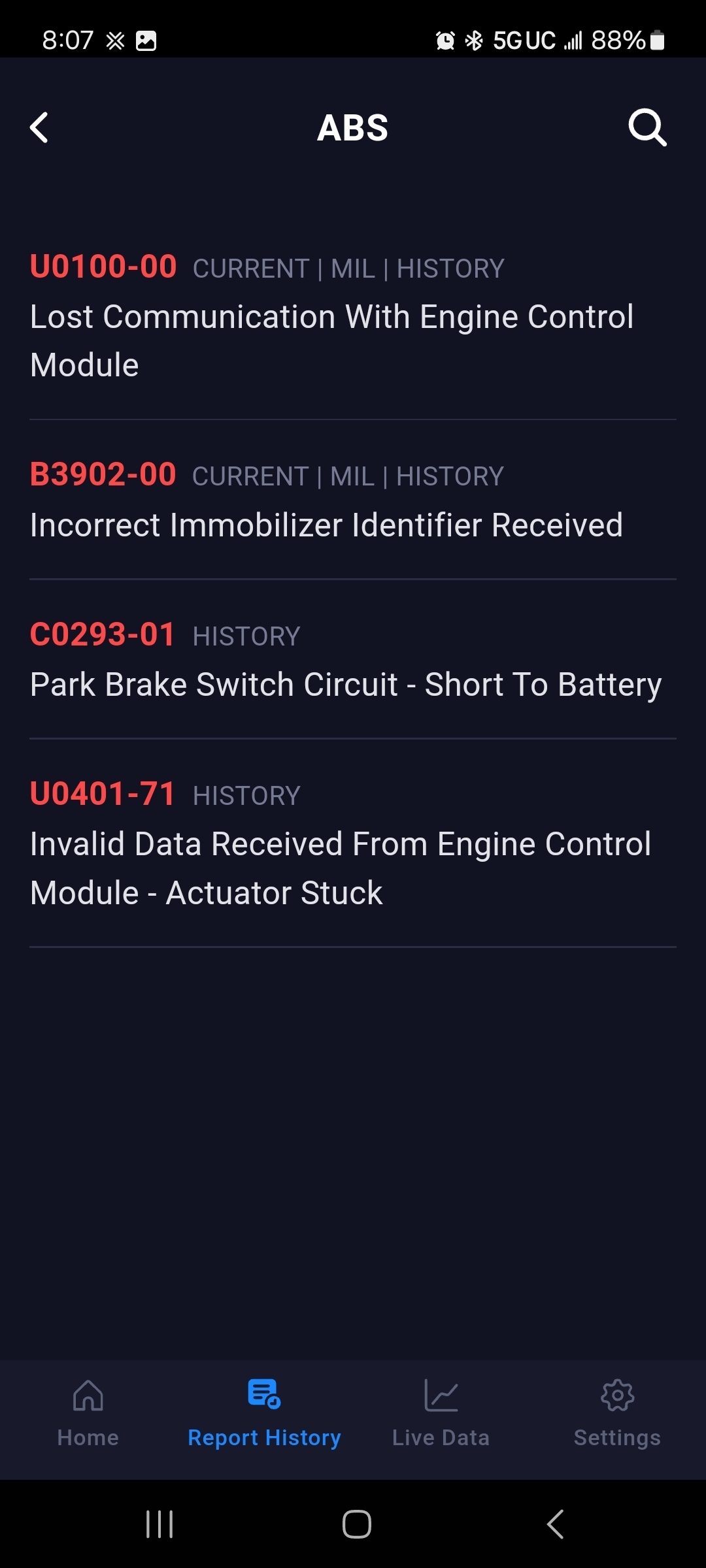This screenshot has height=1568, width=706.
Task: Go to the Settings tab
Action: coord(617,1413)
